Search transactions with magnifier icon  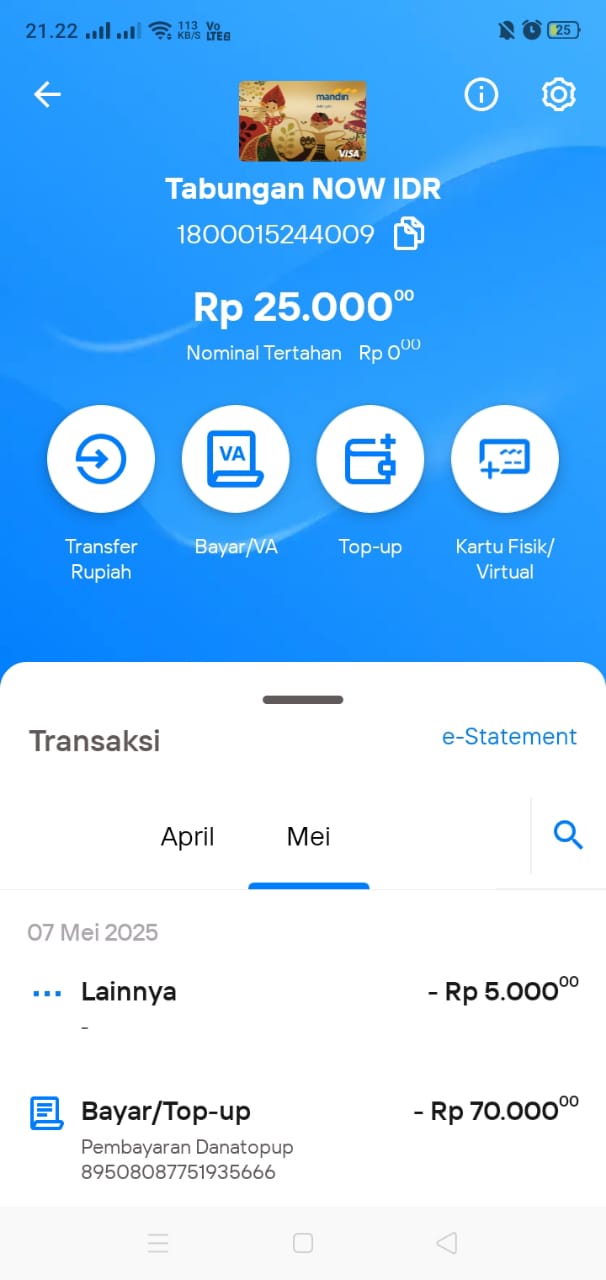pos(568,835)
